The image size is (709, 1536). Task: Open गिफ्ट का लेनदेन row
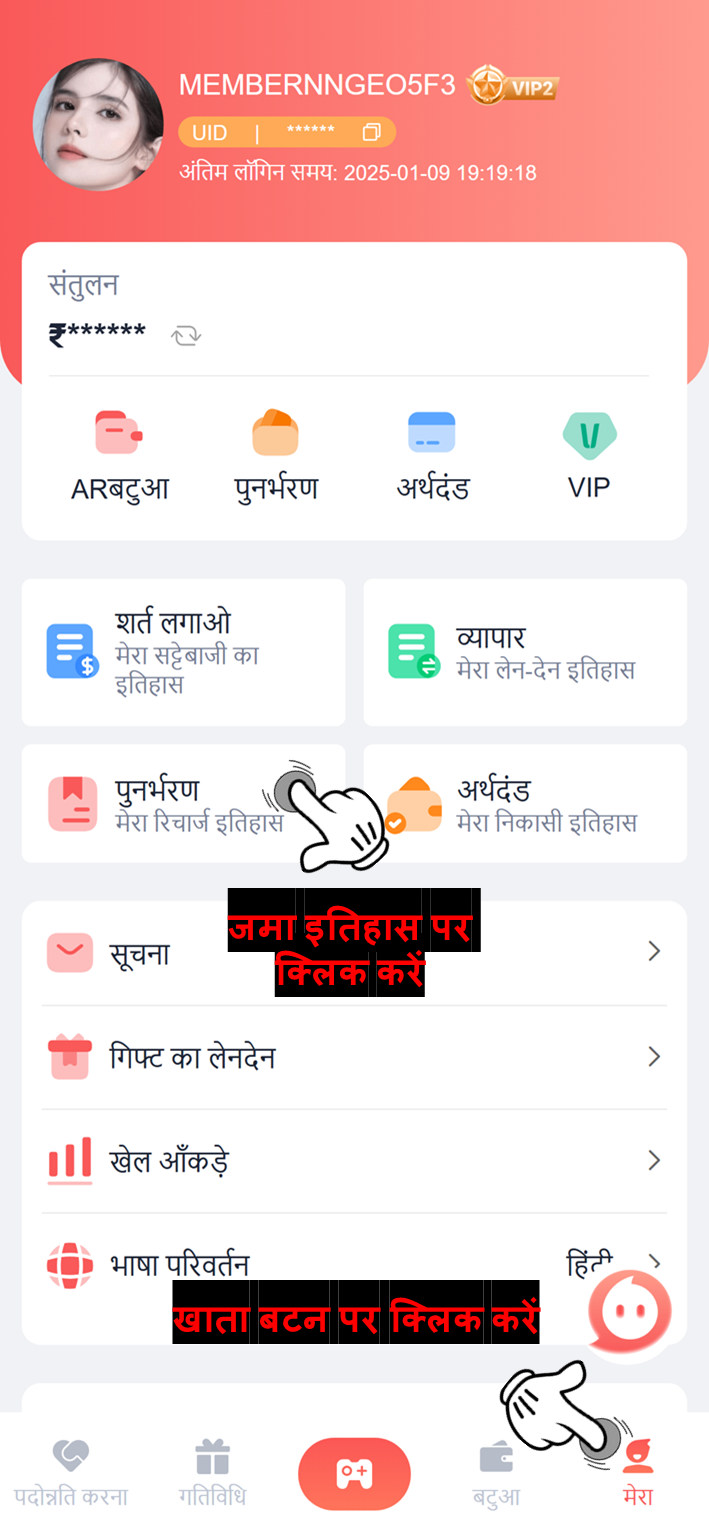[354, 1057]
